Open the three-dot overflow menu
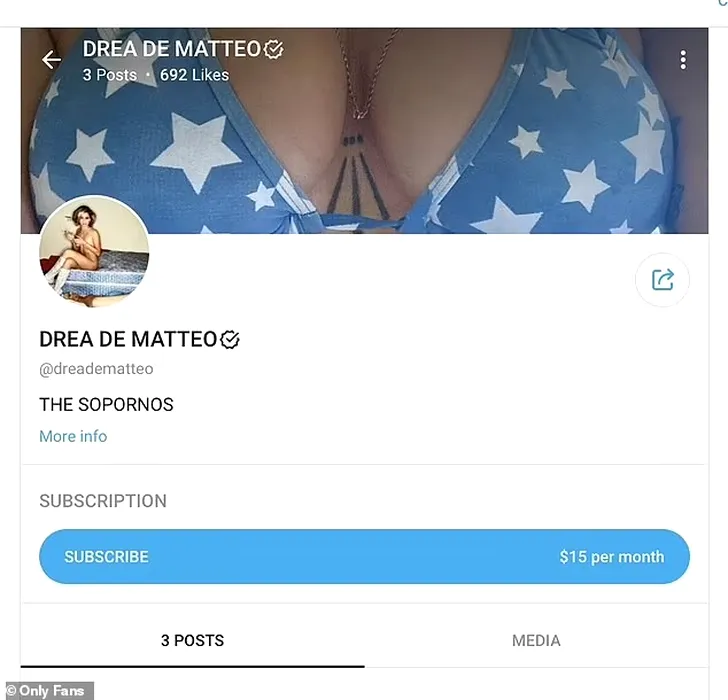The height and width of the screenshot is (700, 728). coord(683,60)
